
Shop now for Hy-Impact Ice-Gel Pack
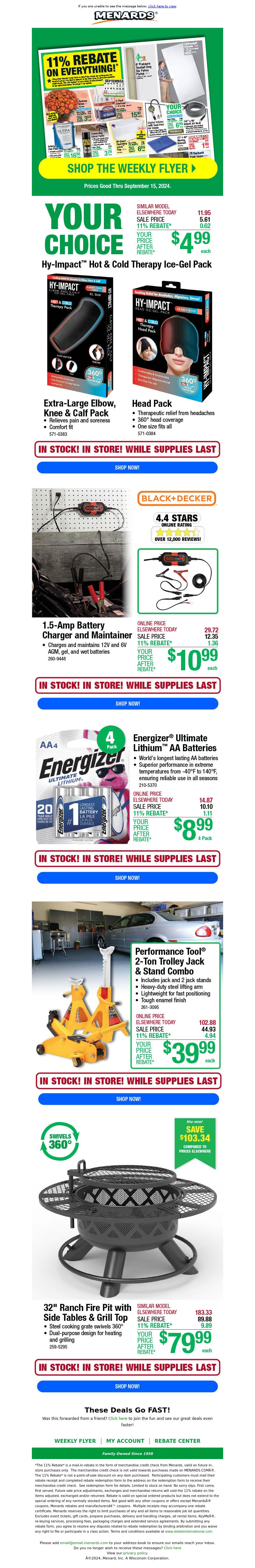point(127,467)
